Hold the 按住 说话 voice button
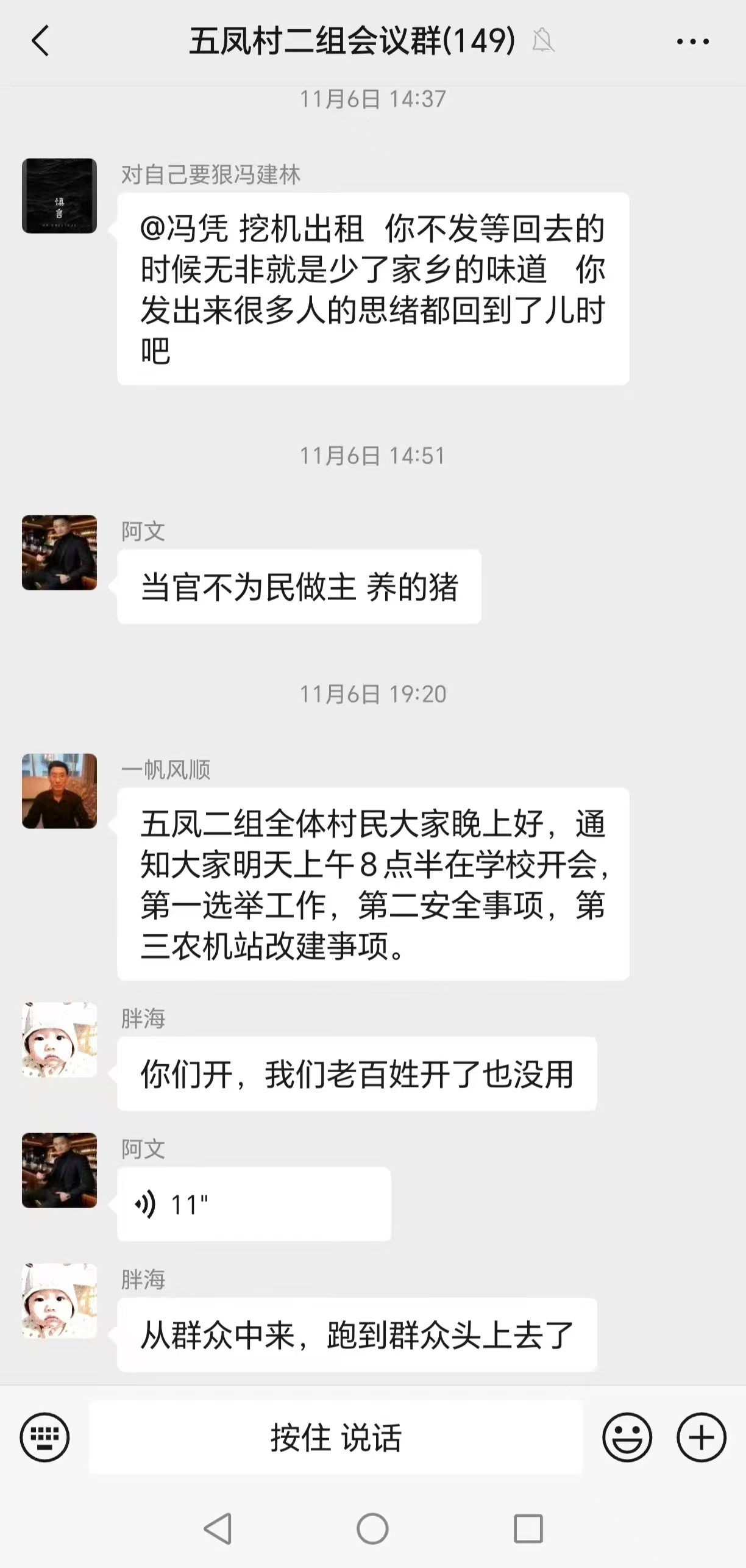The image size is (746, 1568). tap(335, 1437)
